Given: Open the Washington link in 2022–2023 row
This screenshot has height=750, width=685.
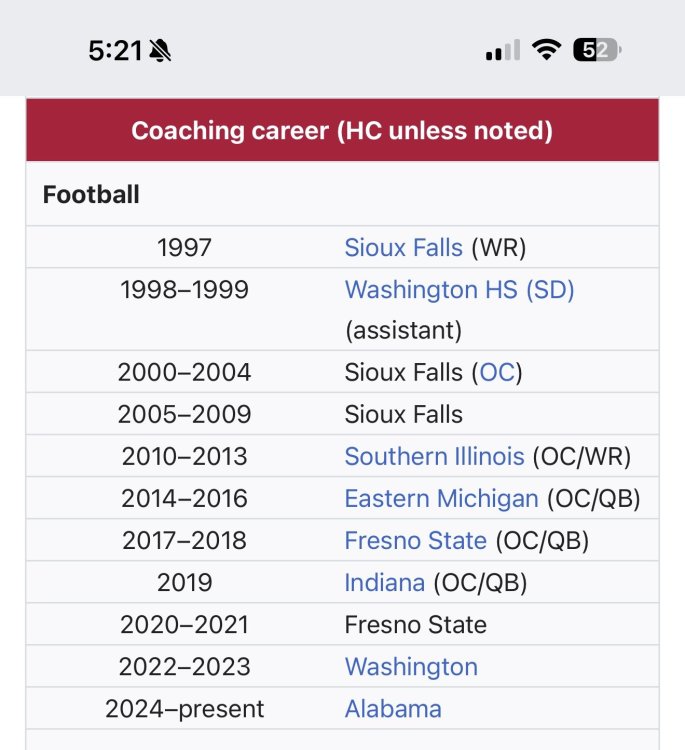Looking at the screenshot, I should point(411,667).
